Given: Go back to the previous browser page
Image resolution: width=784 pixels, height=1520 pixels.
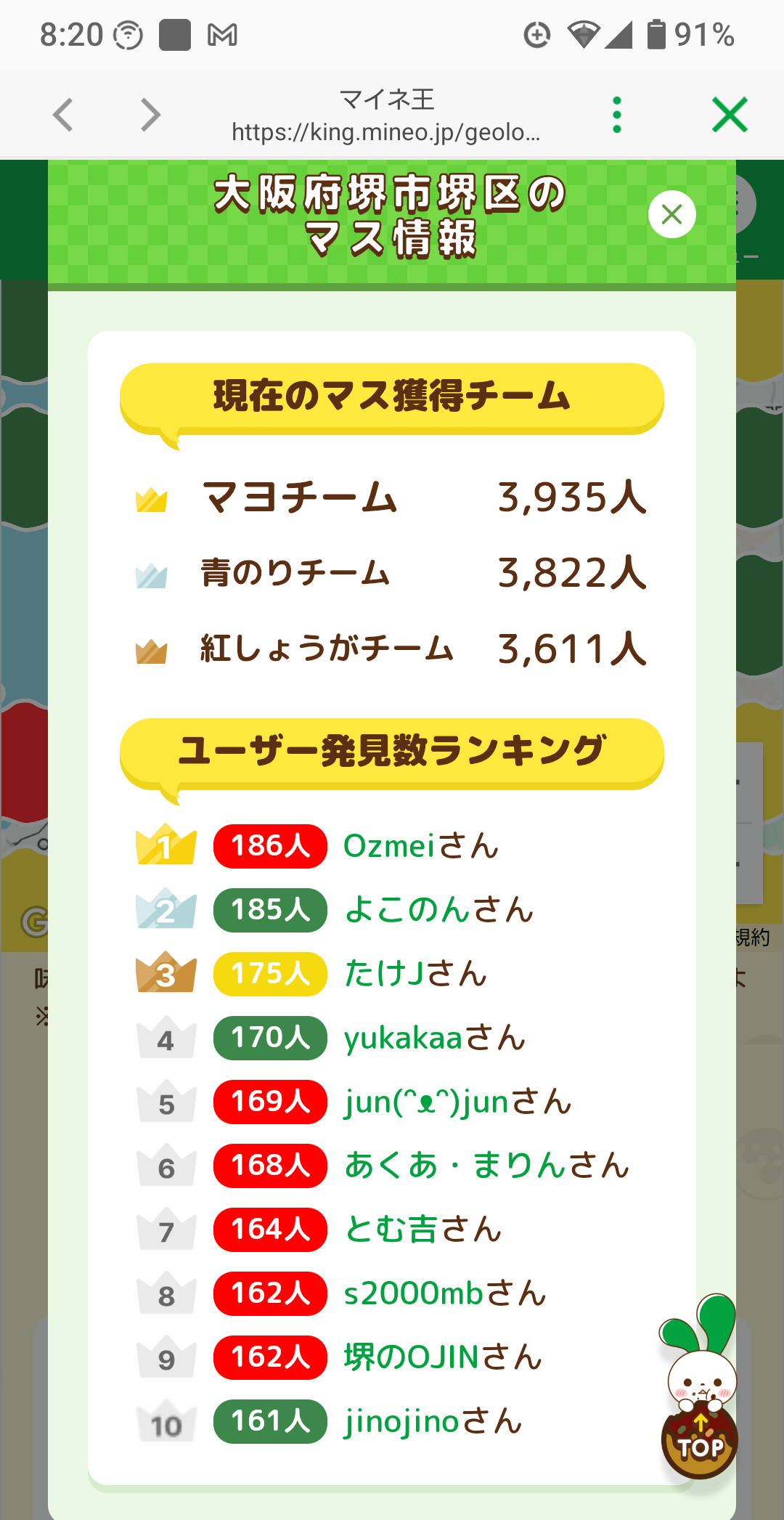Looking at the screenshot, I should pyautogui.click(x=64, y=115).
